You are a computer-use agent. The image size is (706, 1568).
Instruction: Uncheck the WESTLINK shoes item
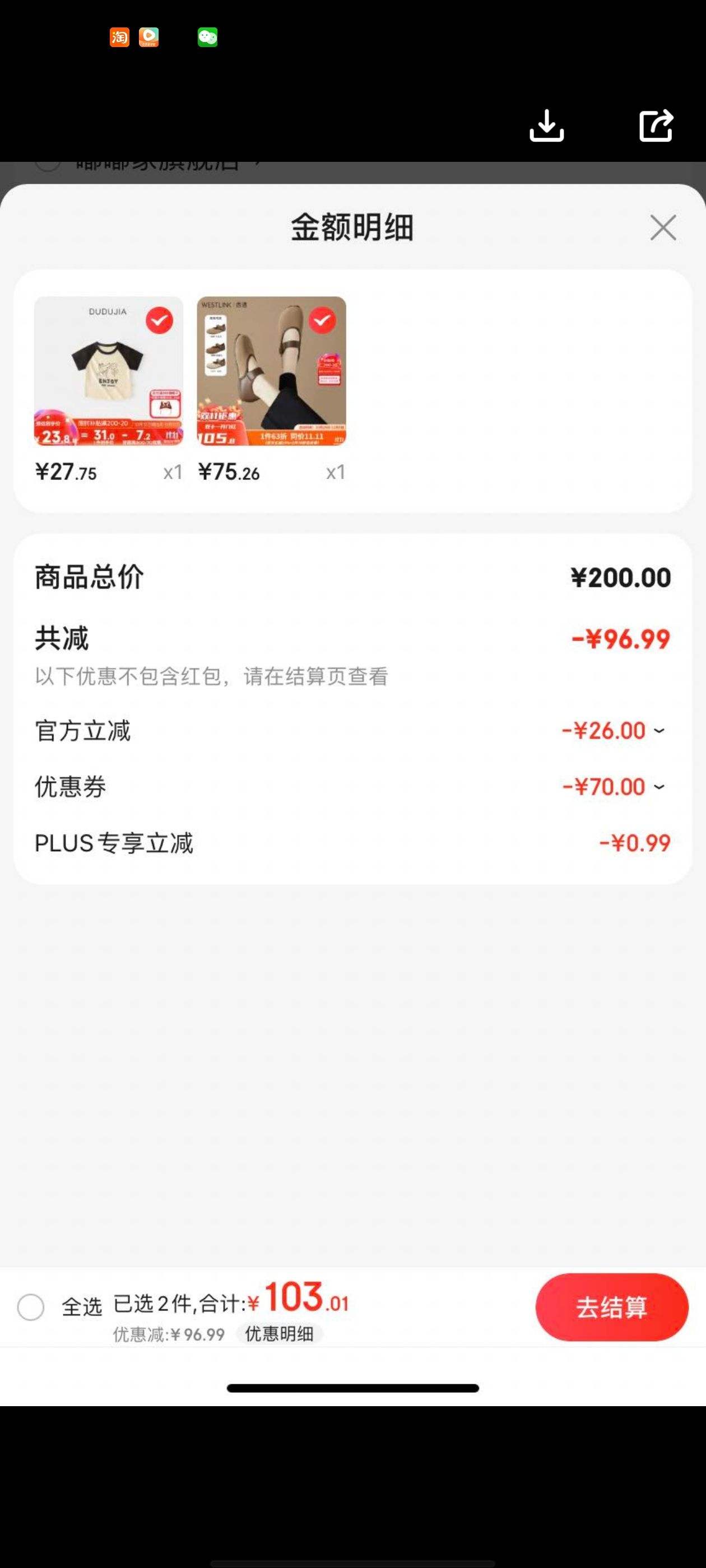pos(322,320)
